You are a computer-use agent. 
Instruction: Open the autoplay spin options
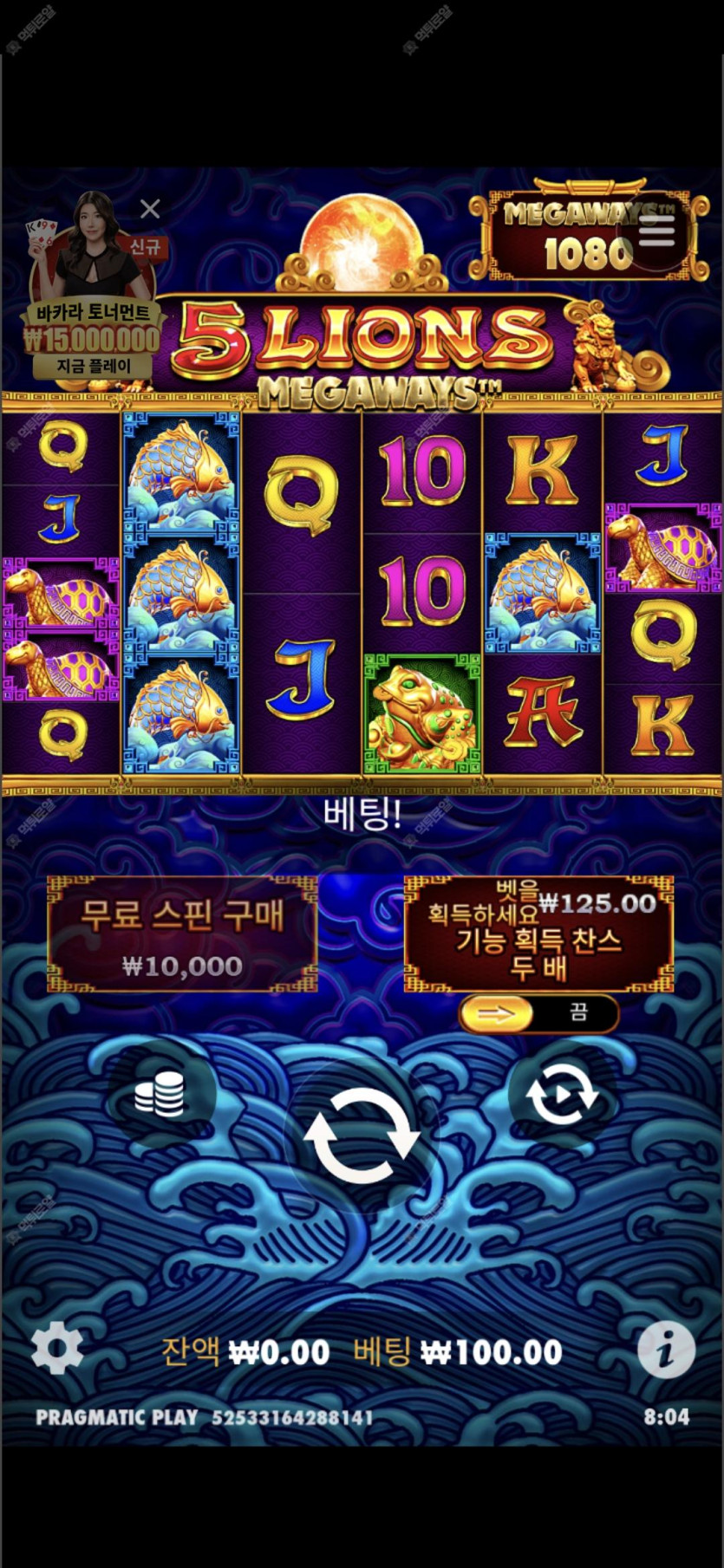tap(562, 1095)
